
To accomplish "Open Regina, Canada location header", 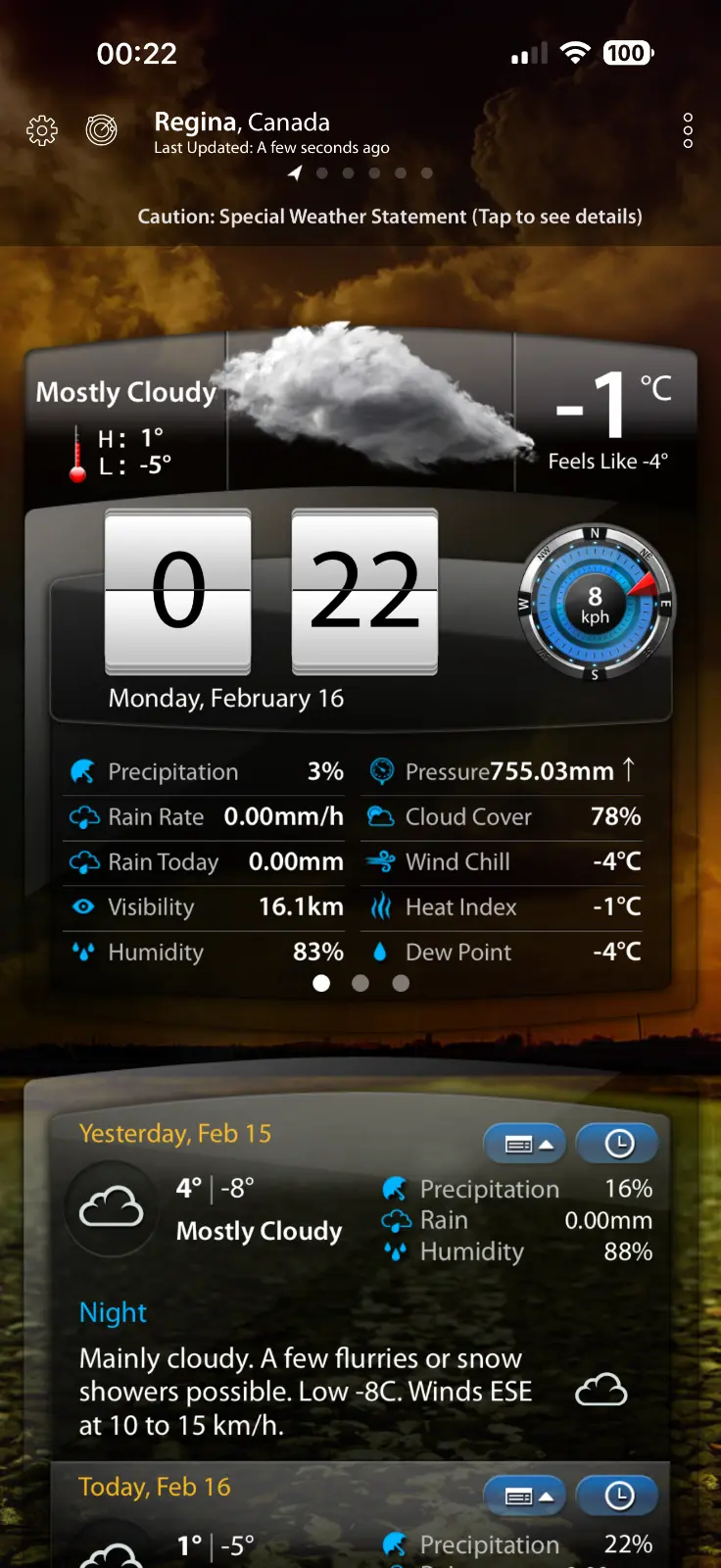I will 242,122.
